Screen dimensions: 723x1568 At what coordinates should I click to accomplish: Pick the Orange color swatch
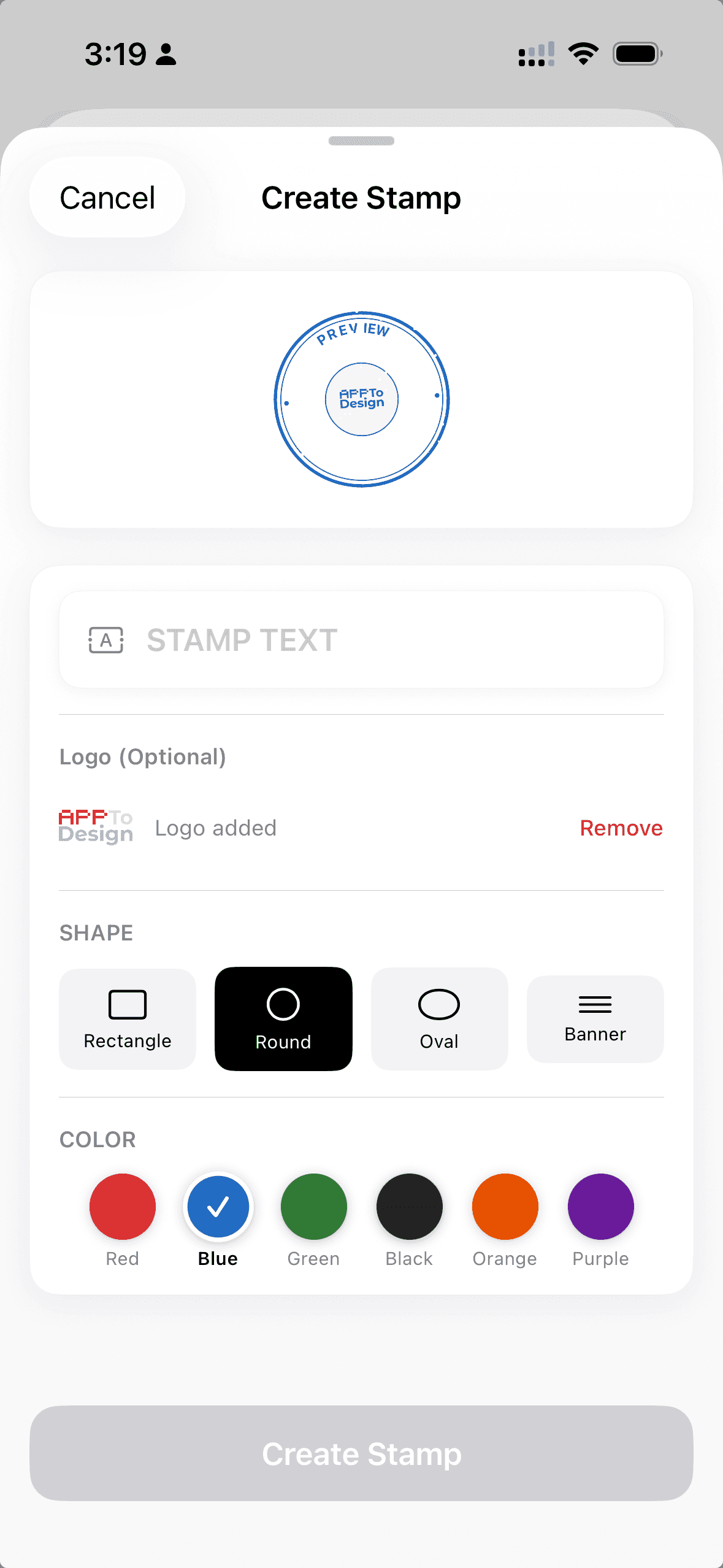pyautogui.click(x=504, y=1206)
